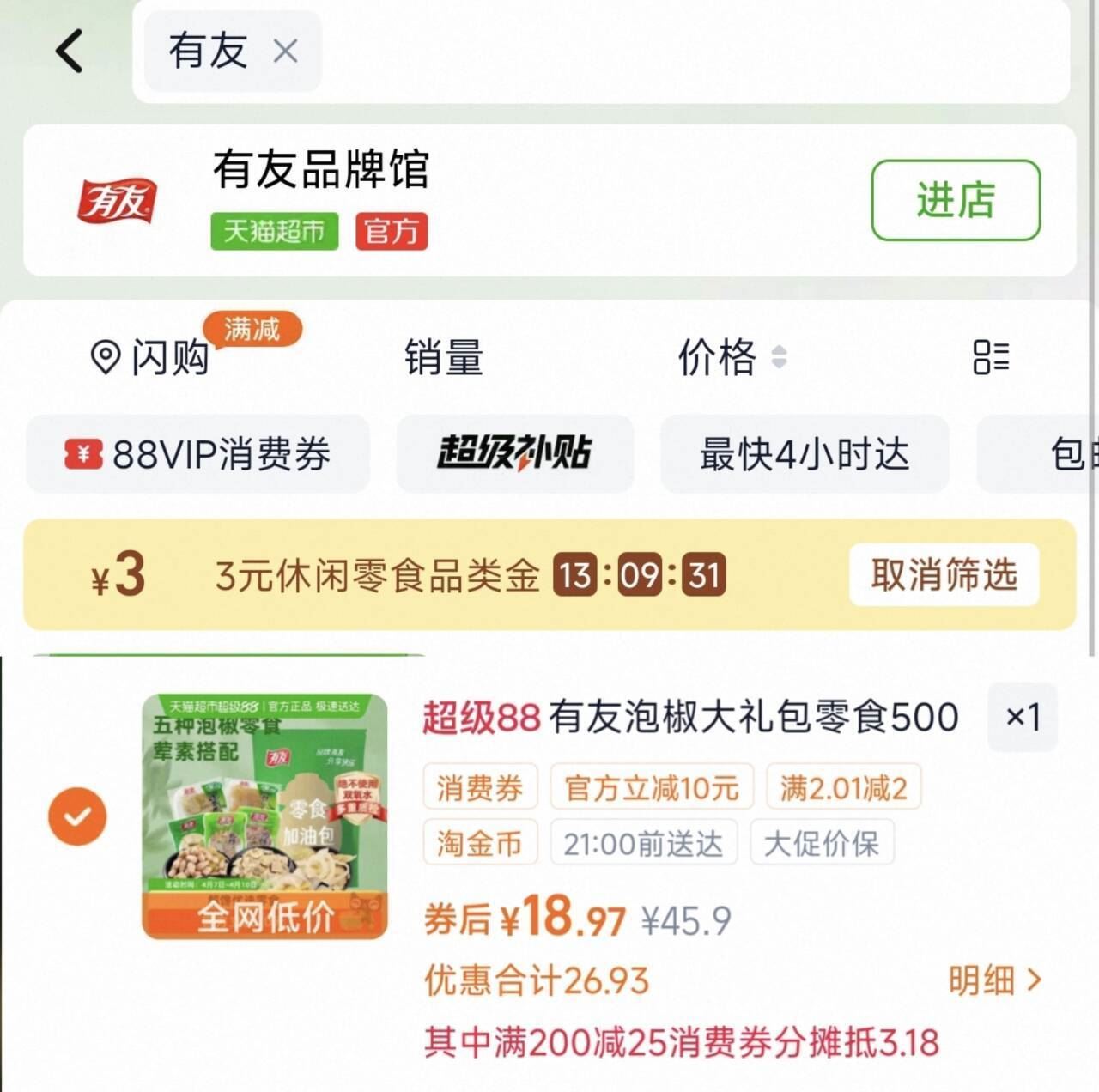Switch the list layout view icon
1099x1092 pixels.
pyautogui.click(x=991, y=357)
